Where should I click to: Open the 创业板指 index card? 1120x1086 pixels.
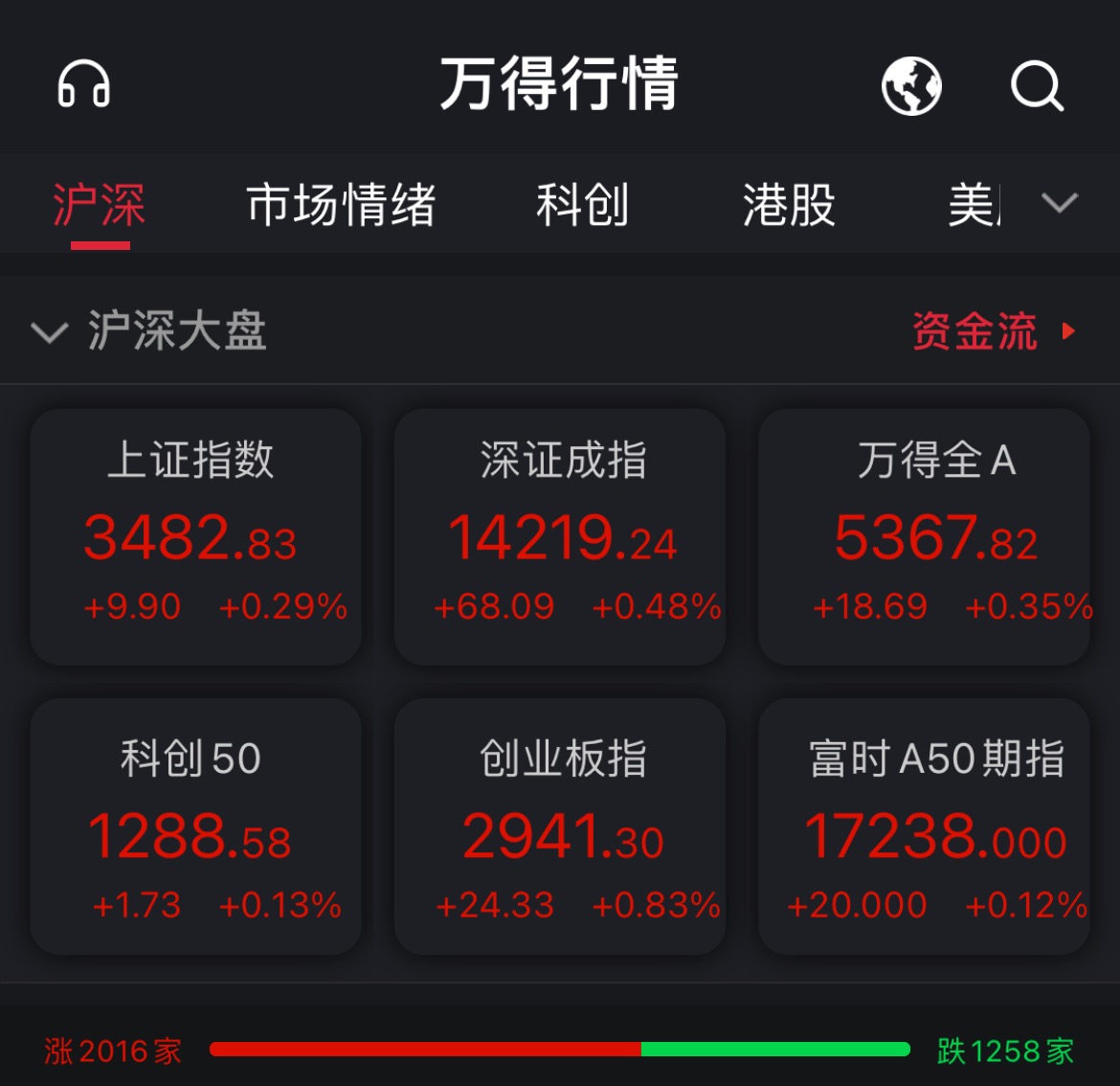click(560, 826)
